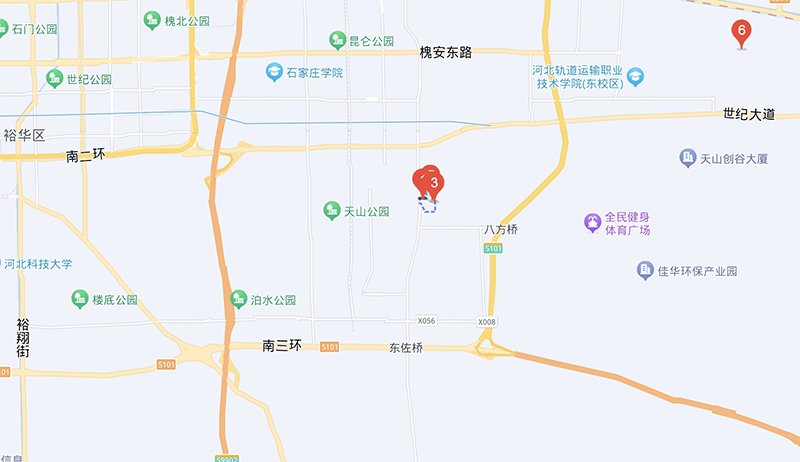The image size is (800, 462).
Task: Open the 佳华环保产业园 place marker
Action: point(645,271)
